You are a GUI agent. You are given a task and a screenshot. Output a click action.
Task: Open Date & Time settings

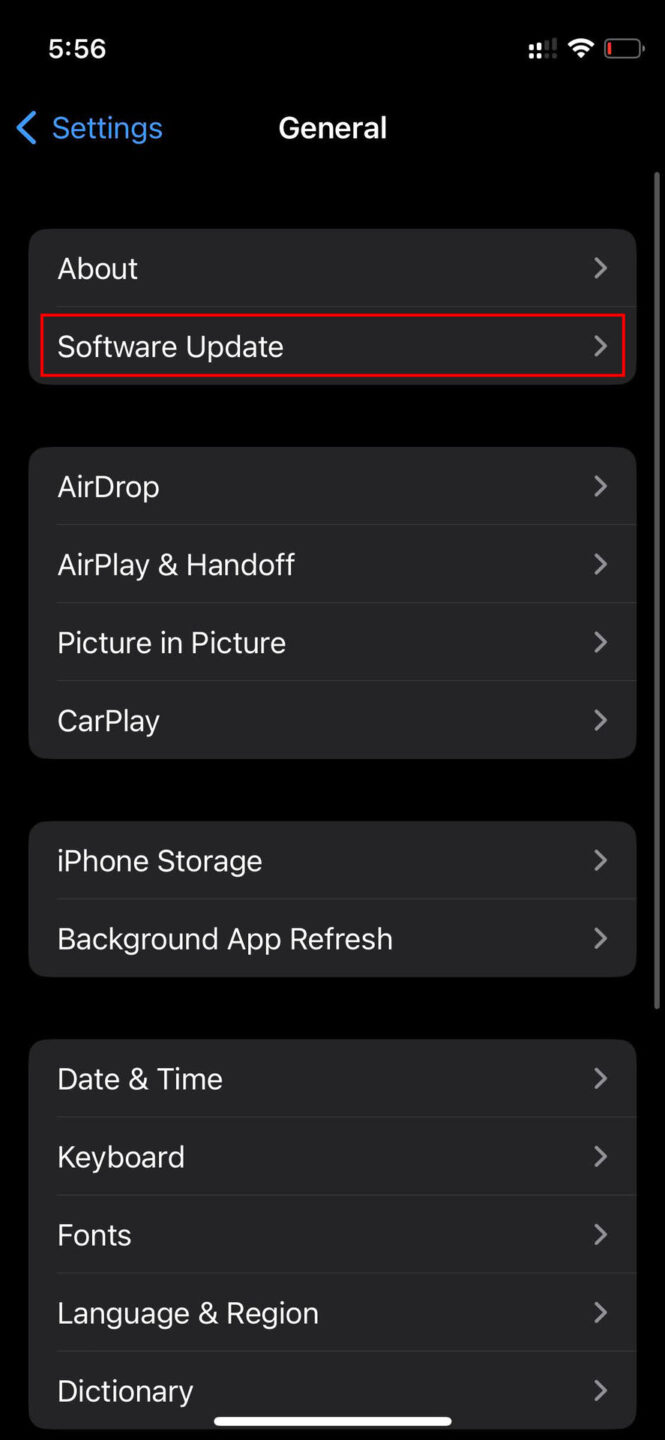tap(332, 1078)
